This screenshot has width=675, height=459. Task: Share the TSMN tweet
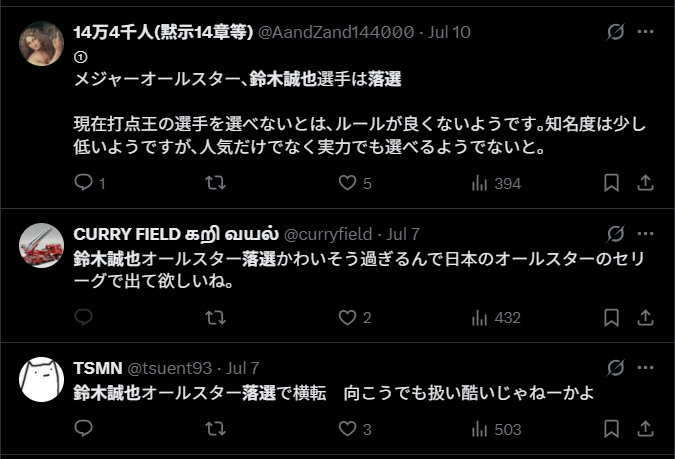tap(646, 429)
